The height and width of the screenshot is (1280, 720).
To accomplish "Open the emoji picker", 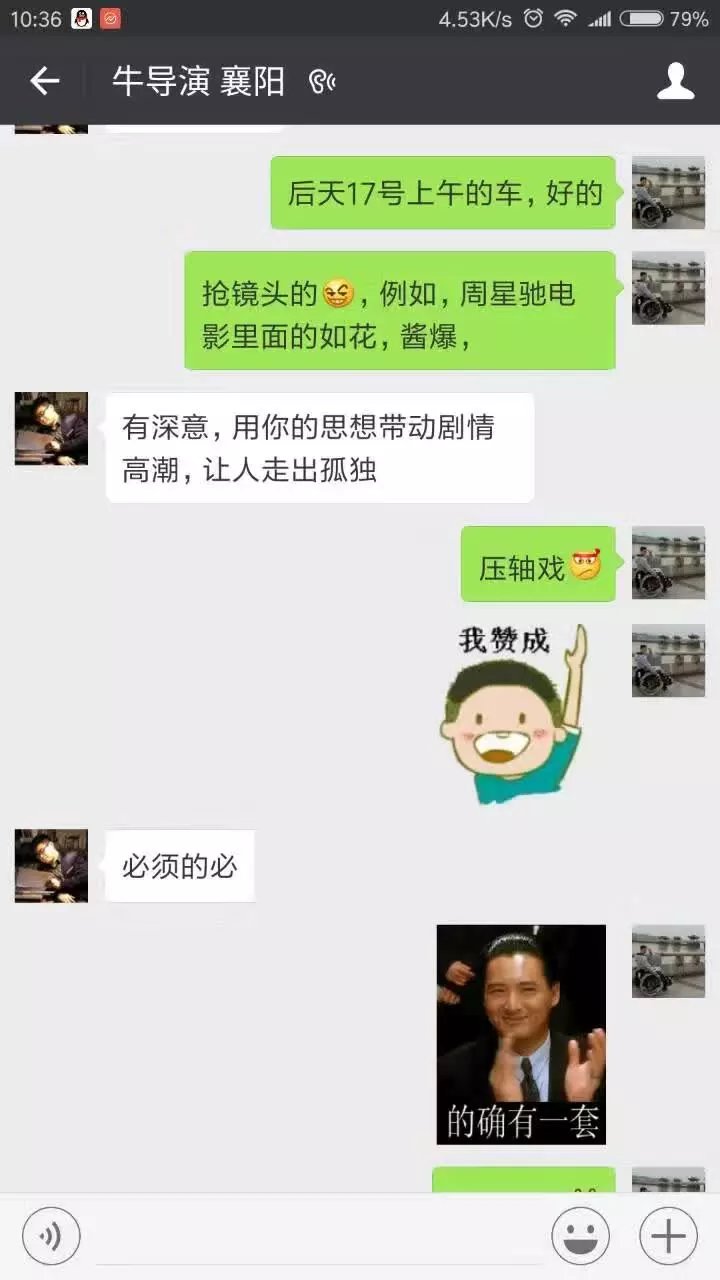I will tap(580, 1237).
